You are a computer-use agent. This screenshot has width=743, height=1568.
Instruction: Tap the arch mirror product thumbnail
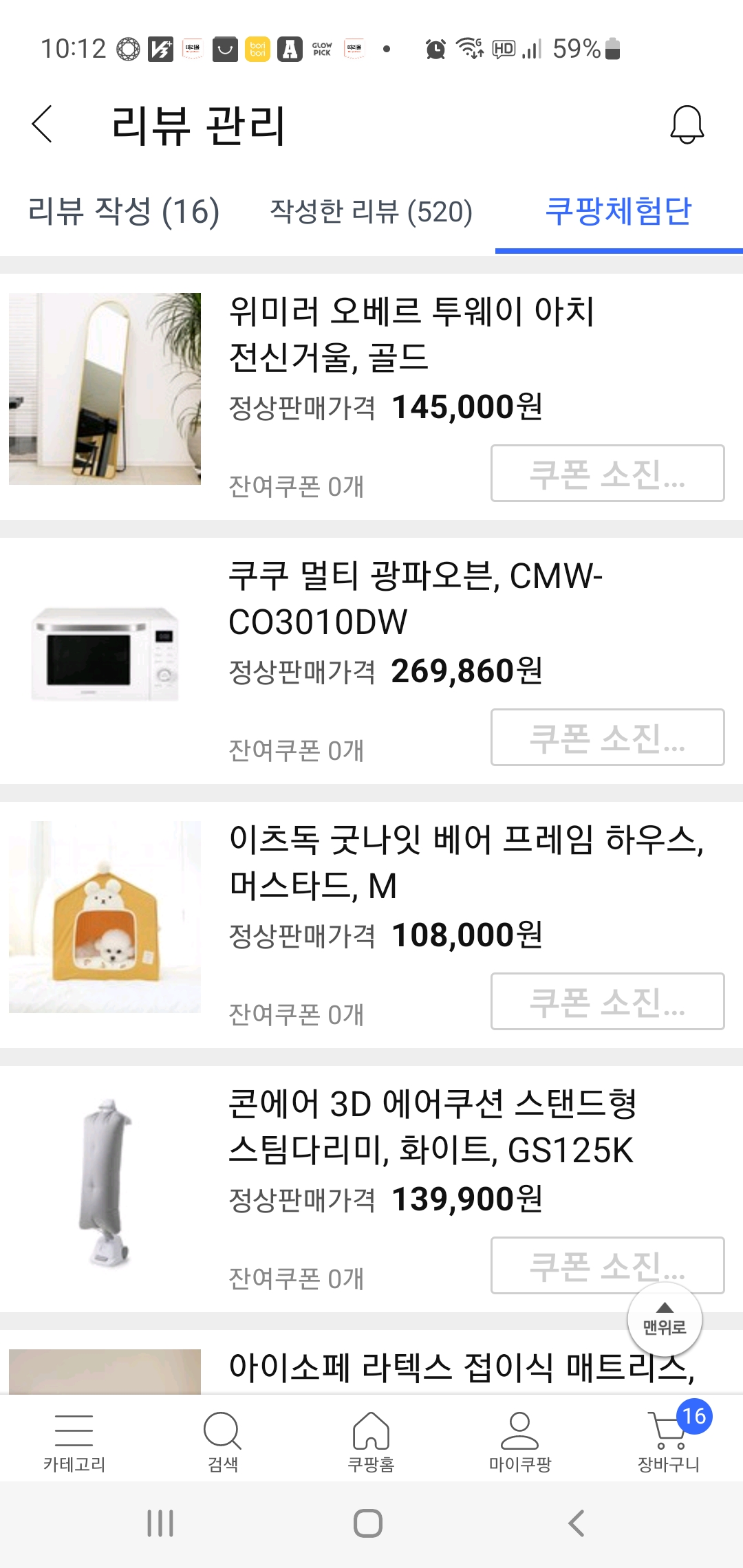(103, 387)
